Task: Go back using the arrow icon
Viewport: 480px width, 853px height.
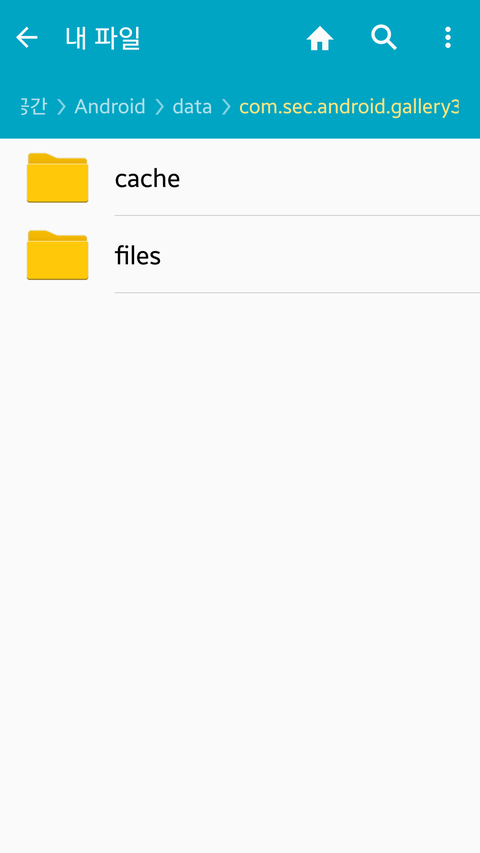Action: point(27,38)
